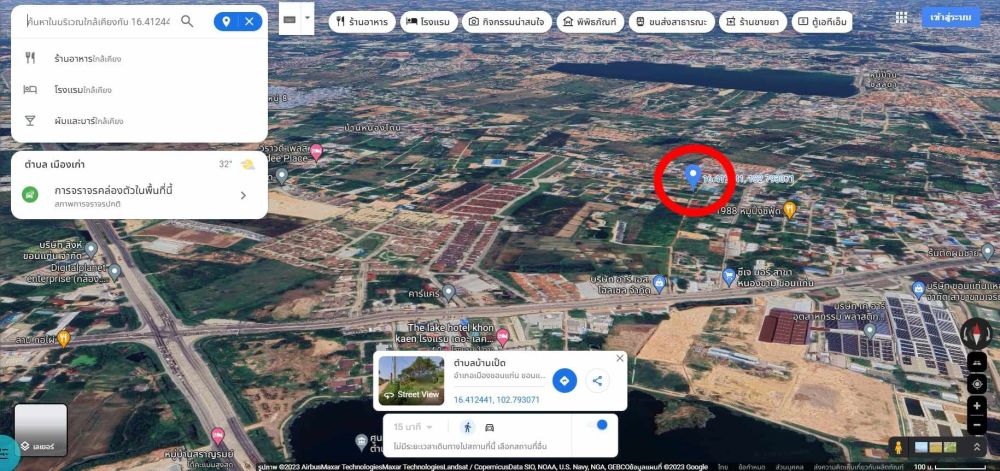This screenshot has width=1000, height=471.
Task: Tap the blue sign-in button
Action: point(950,18)
